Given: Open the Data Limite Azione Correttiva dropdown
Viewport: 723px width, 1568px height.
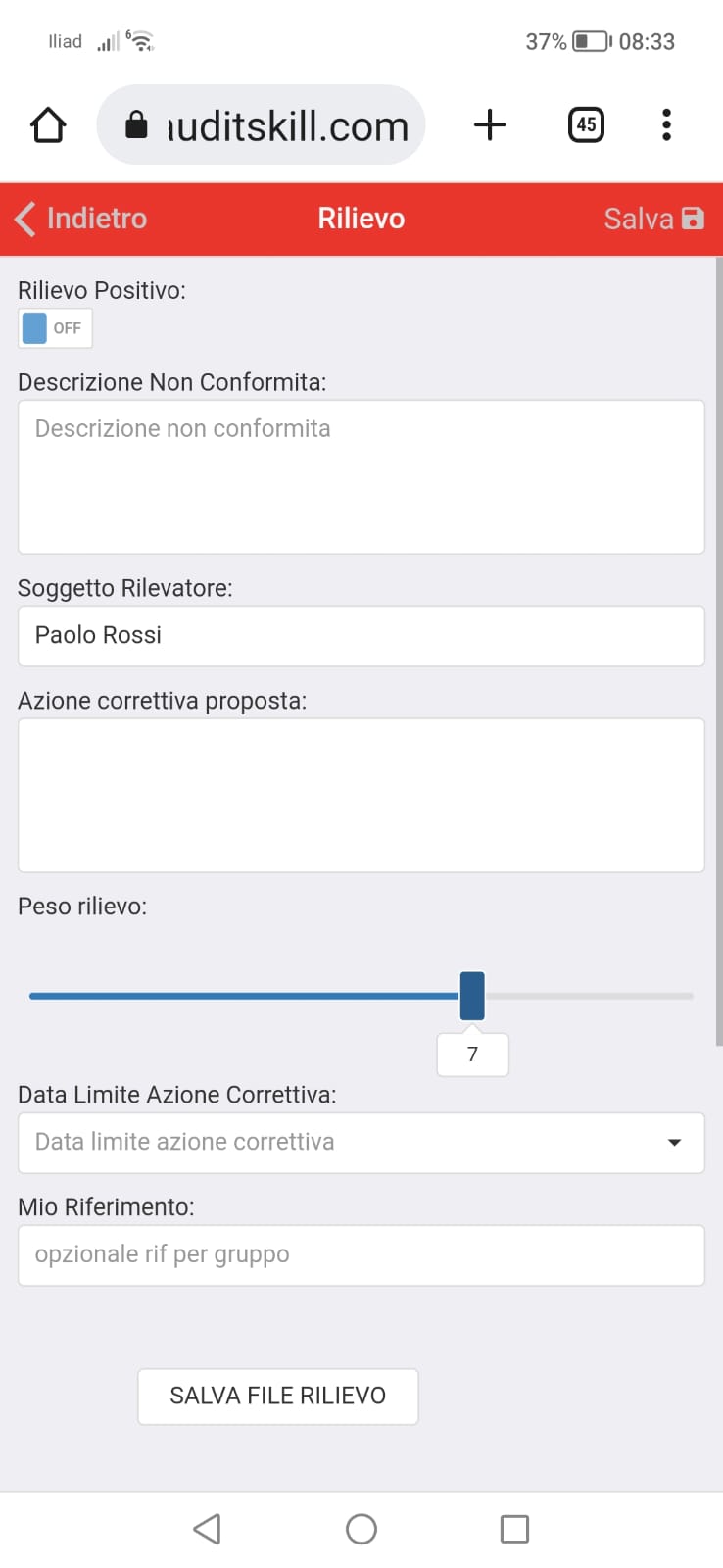Looking at the screenshot, I should point(361,1143).
